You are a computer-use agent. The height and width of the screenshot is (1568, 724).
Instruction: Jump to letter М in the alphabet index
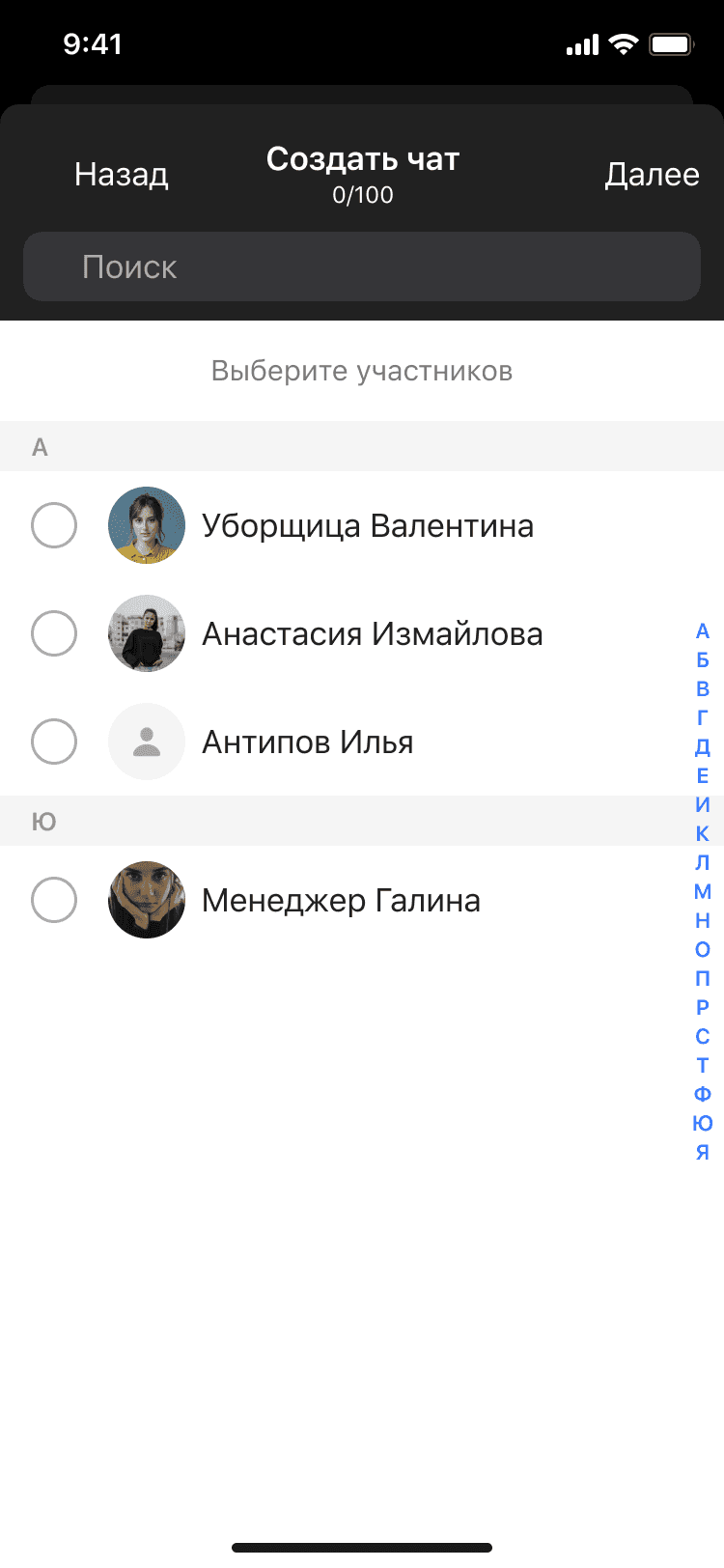tap(702, 893)
